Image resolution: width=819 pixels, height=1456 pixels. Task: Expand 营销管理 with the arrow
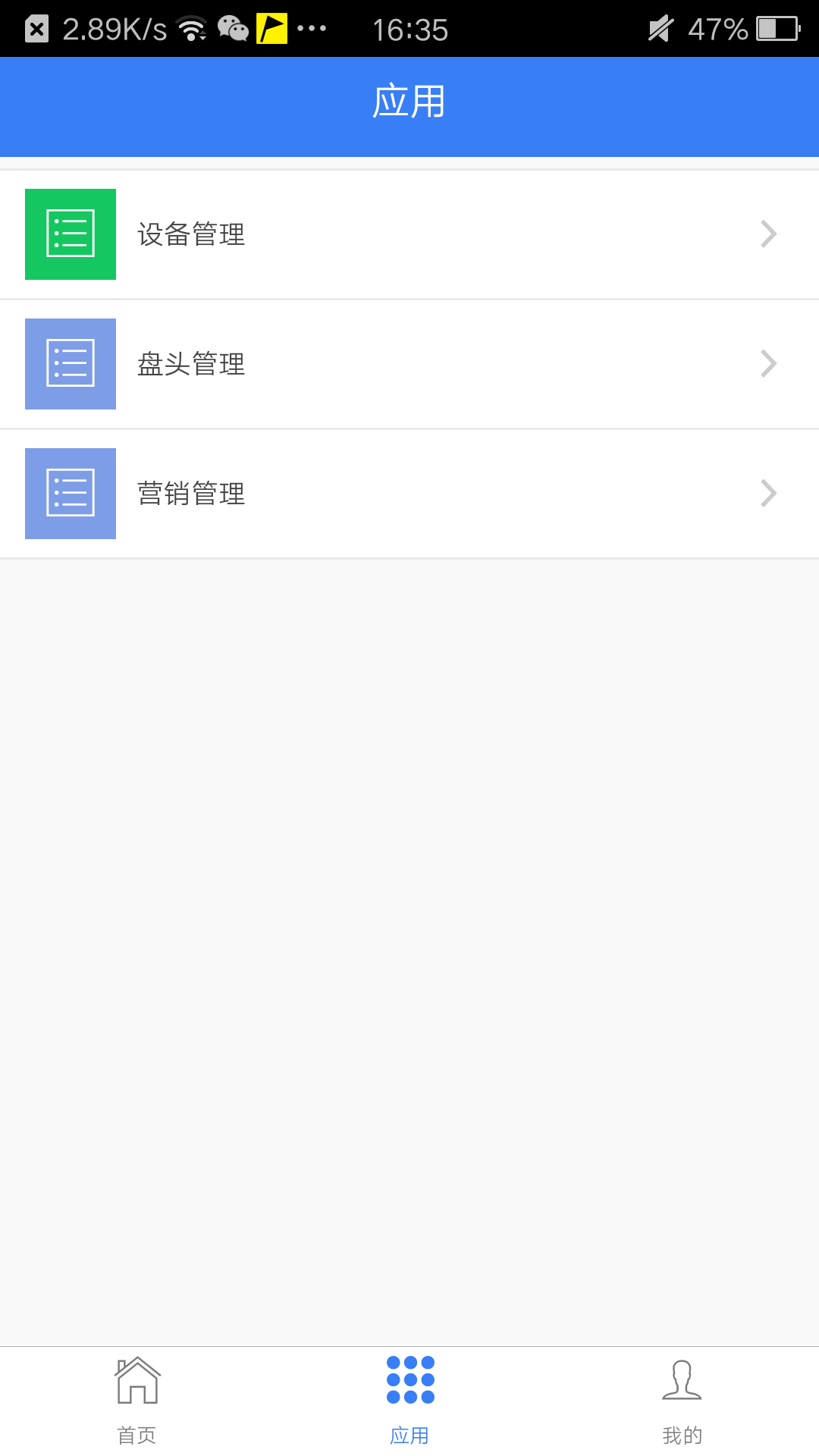coord(768,493)
